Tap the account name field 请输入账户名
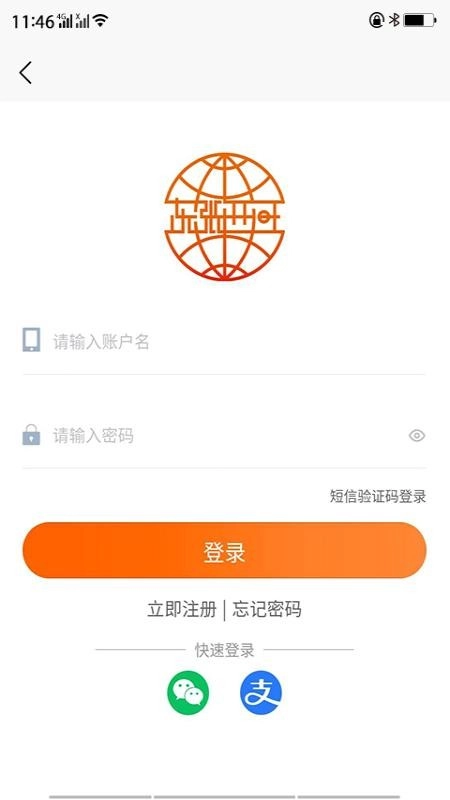This screenshot has height=800, width=450. pyautogui.click(x=224, y=341)
